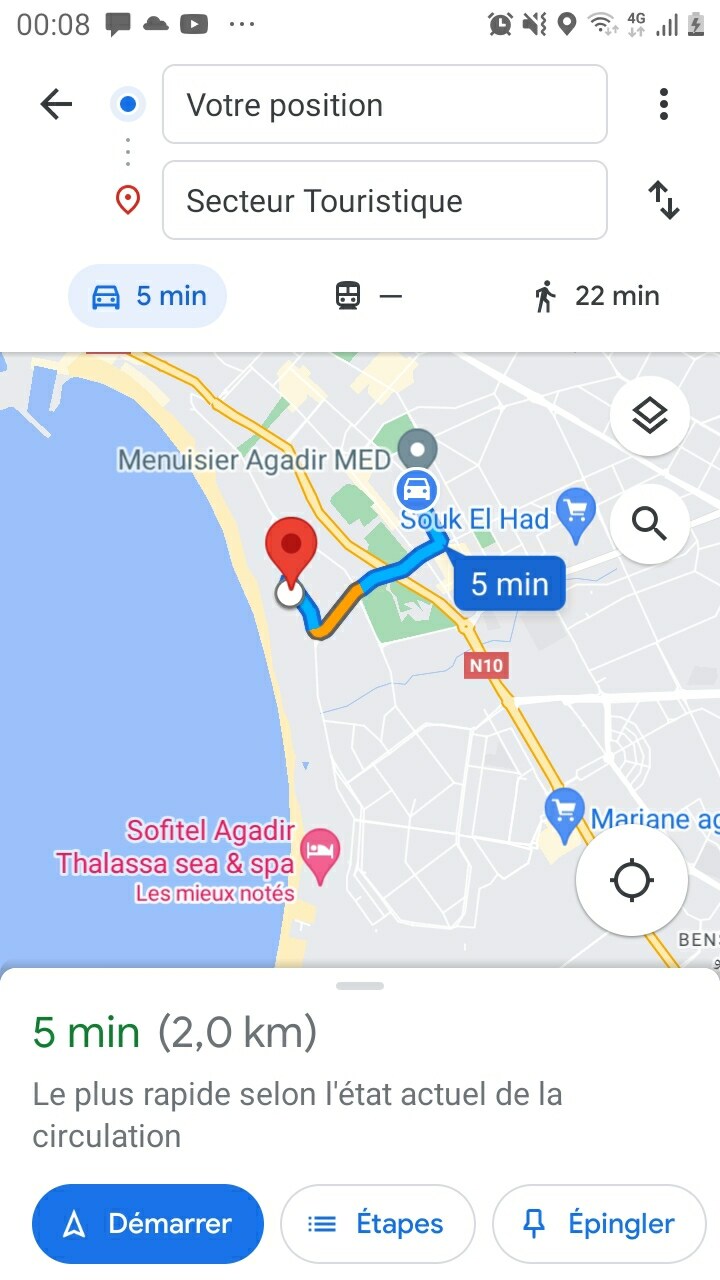The height and width of the screenshot is (1280, 720).
Task: Tap the Souk El Had map pin
Action: (x=576, y=512)
